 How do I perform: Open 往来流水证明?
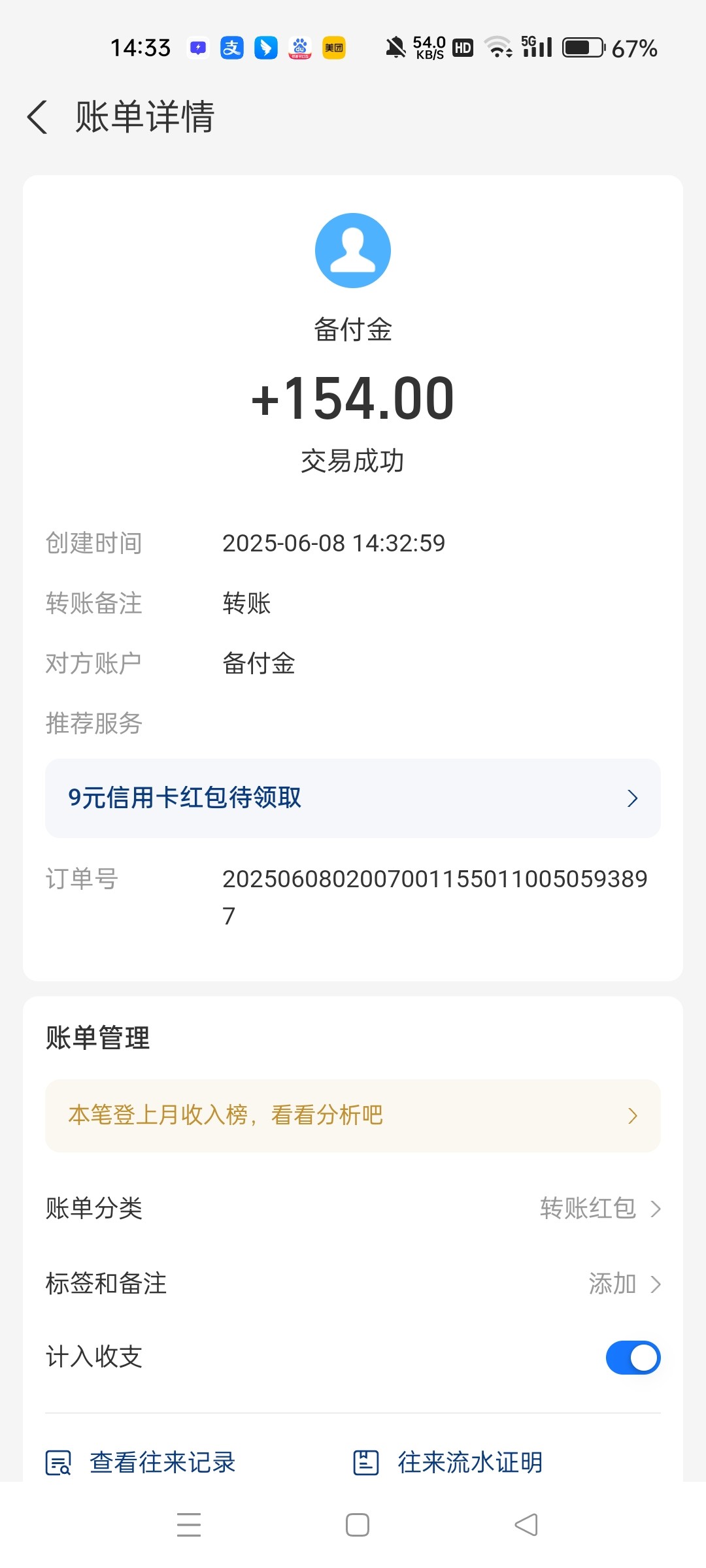tap(448, 1463)
